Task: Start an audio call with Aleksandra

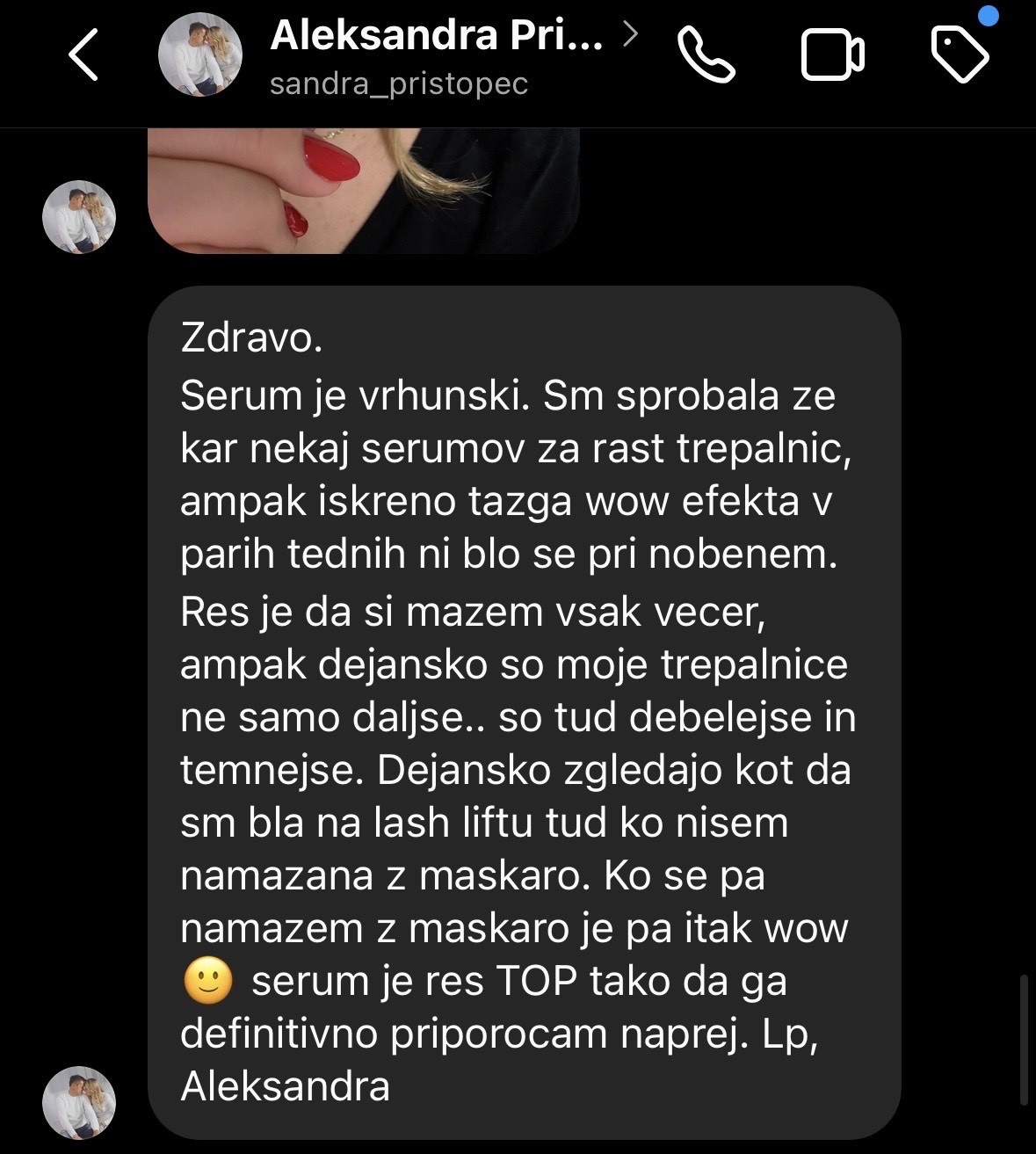Action: point(706,54)
